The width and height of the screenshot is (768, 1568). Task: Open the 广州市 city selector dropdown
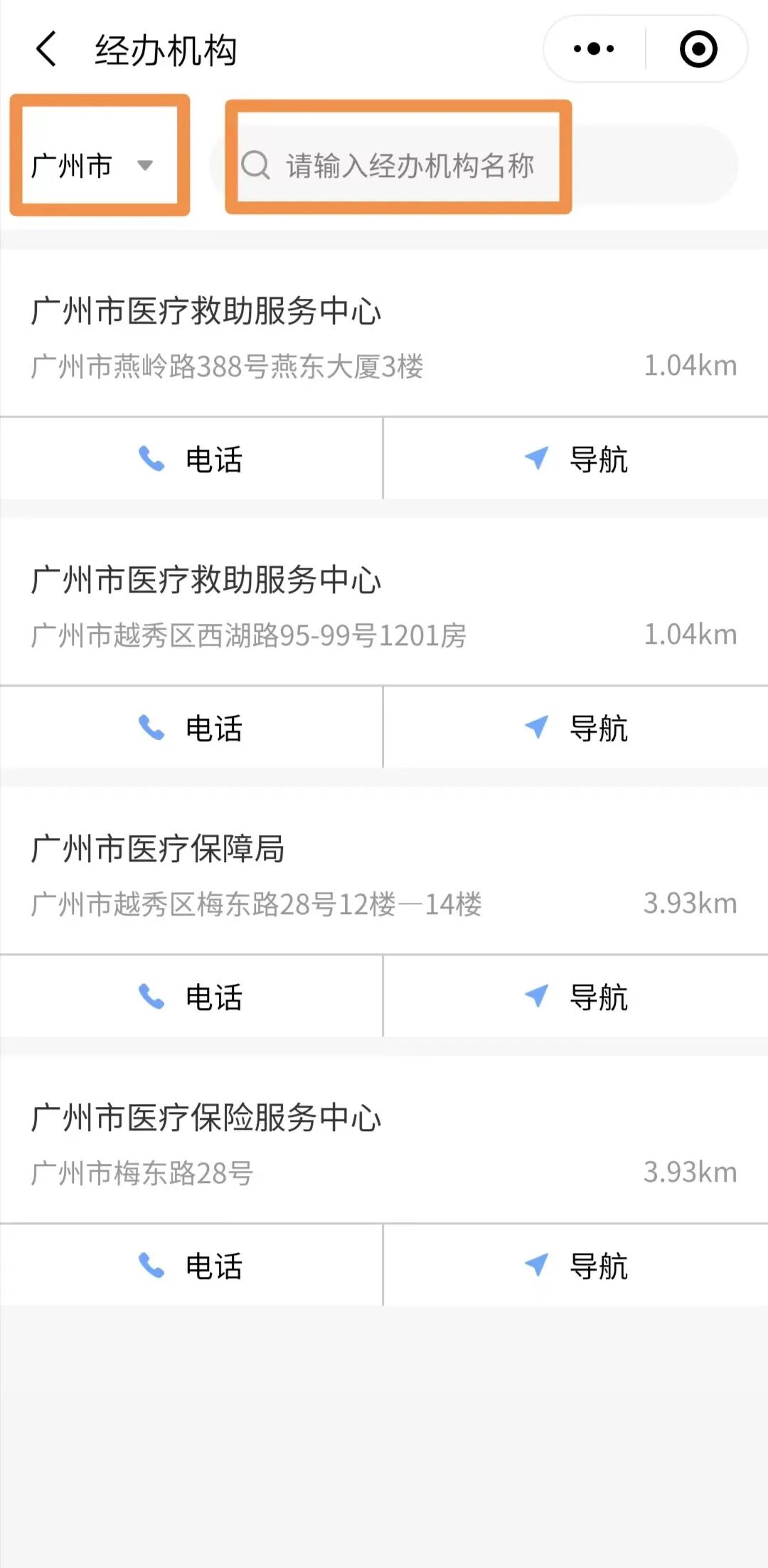71,164
